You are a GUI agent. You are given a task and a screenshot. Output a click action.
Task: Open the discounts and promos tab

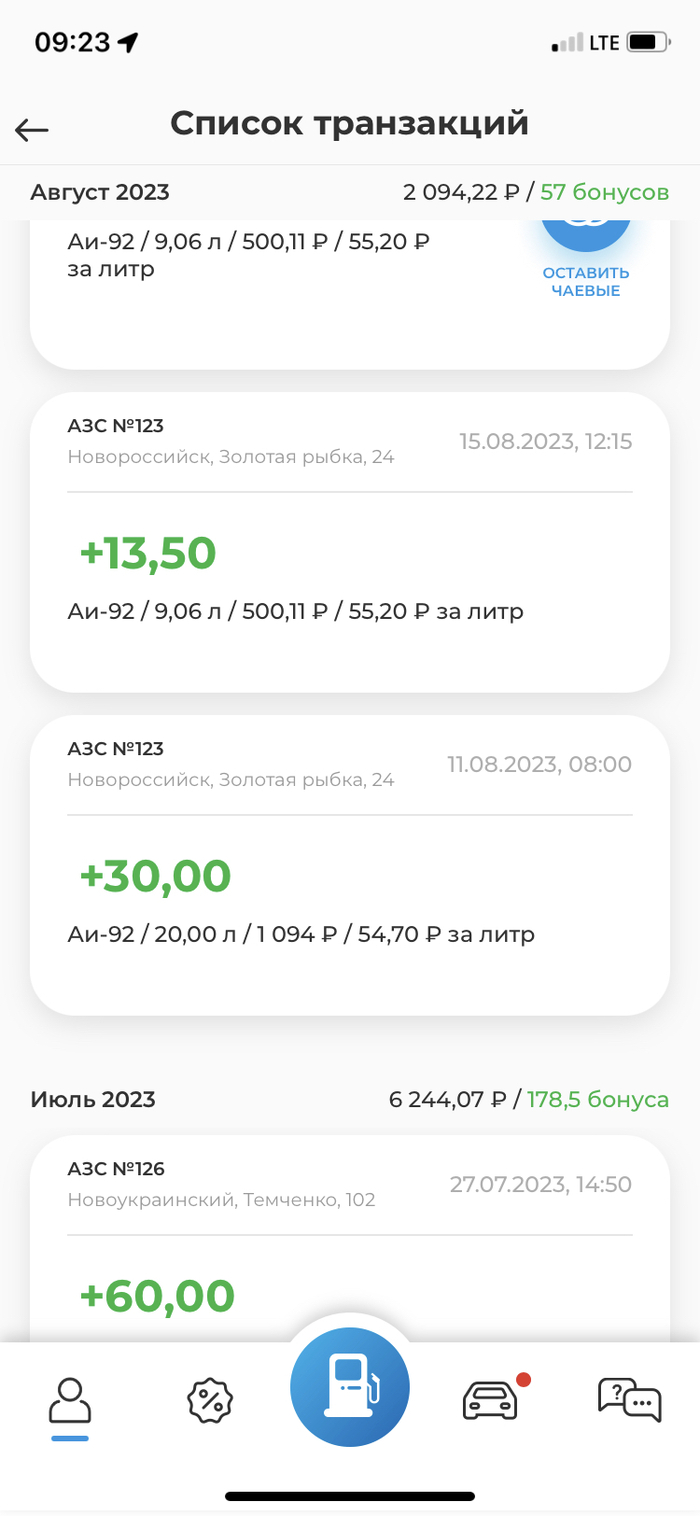point(210,1400)
